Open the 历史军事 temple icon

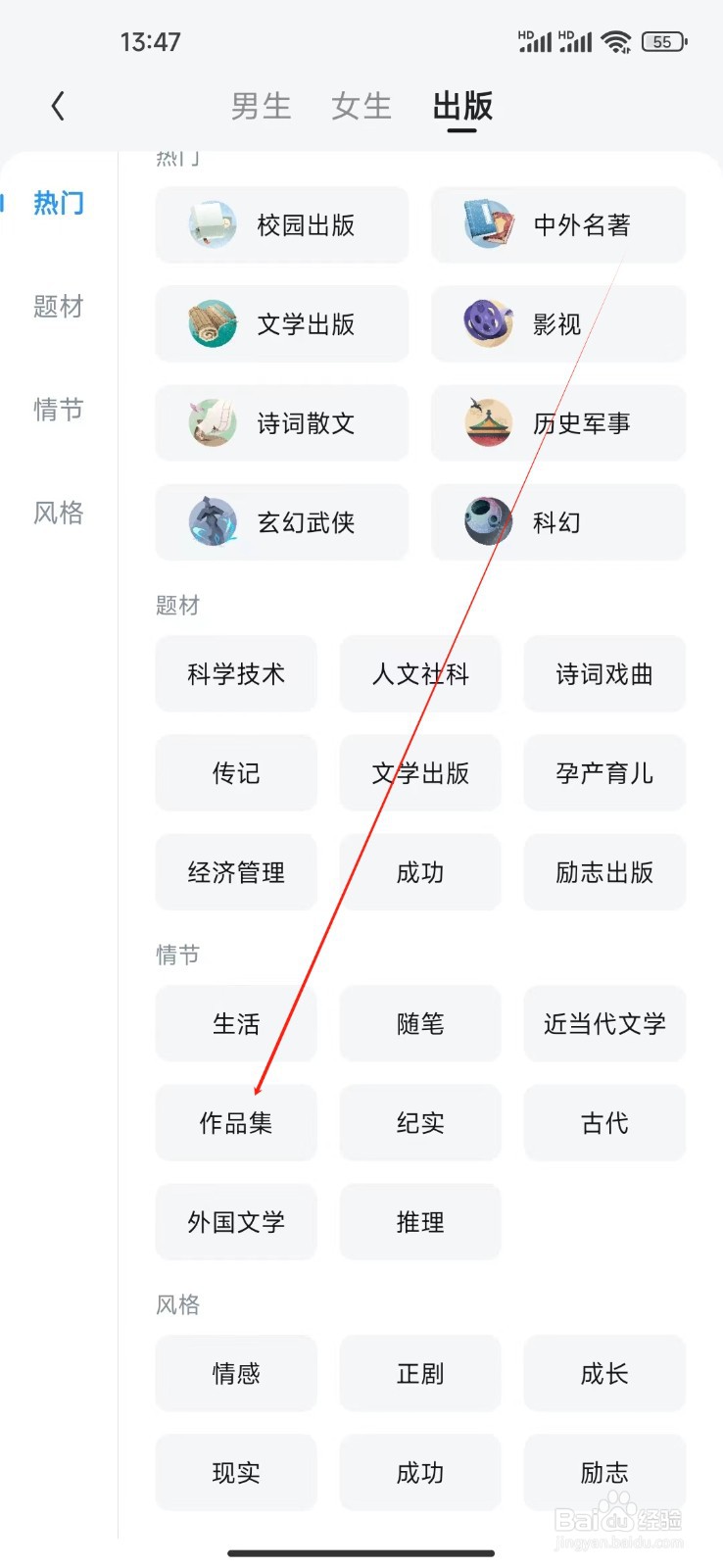point(487,423)
